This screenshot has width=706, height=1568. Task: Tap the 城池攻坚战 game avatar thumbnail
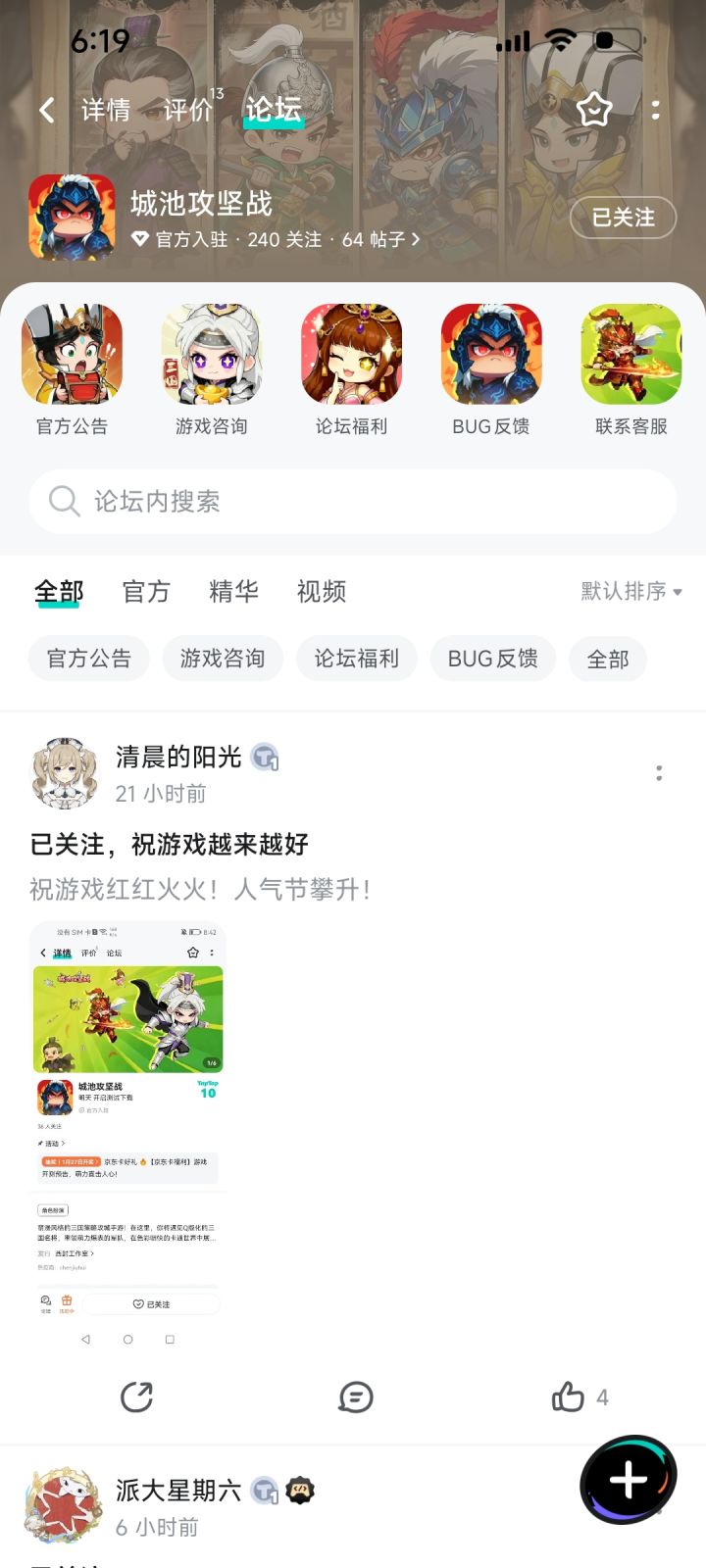[x=73, y=216]
